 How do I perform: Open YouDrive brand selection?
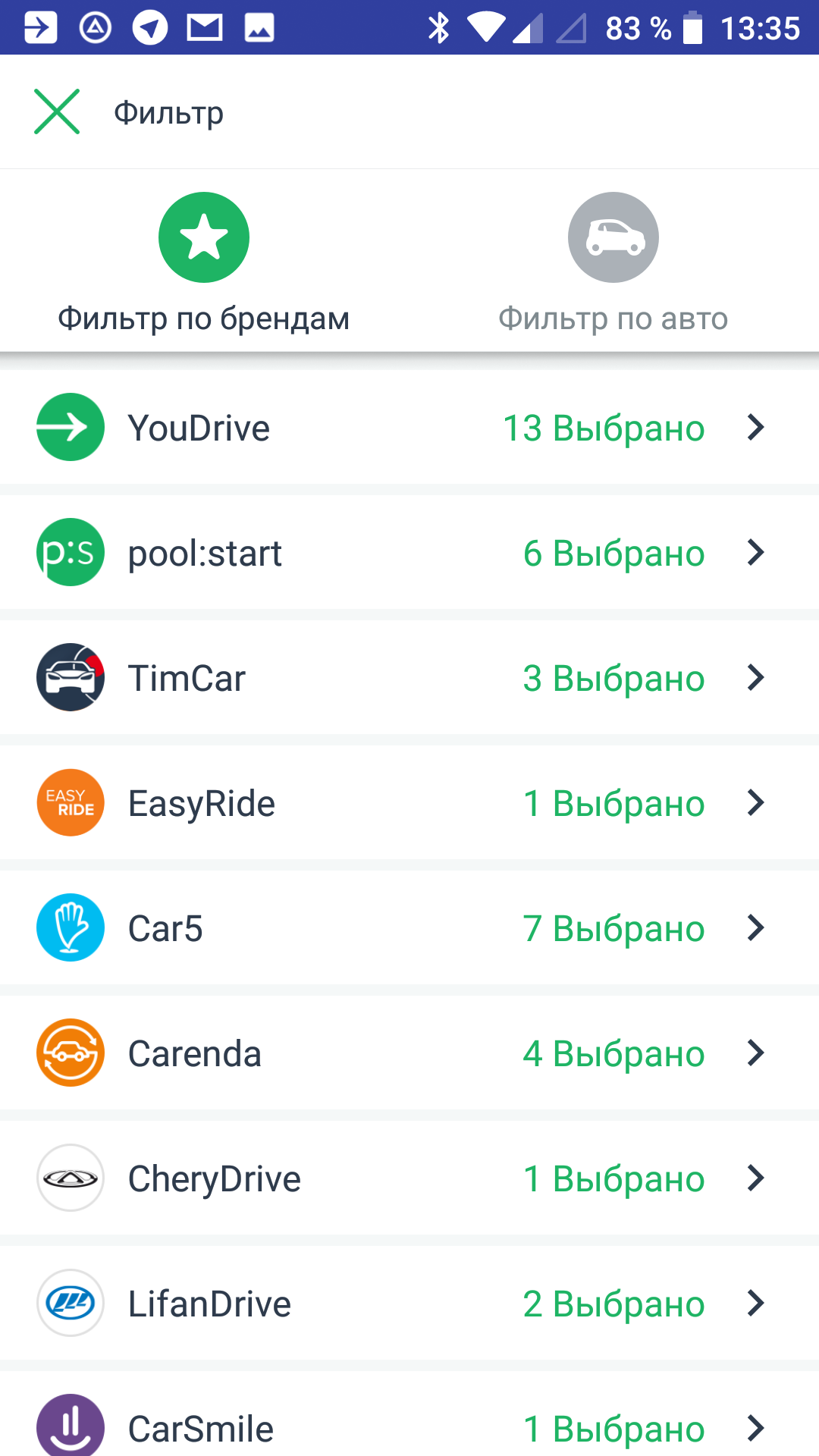pyautogui.click(x=409, y=427)
